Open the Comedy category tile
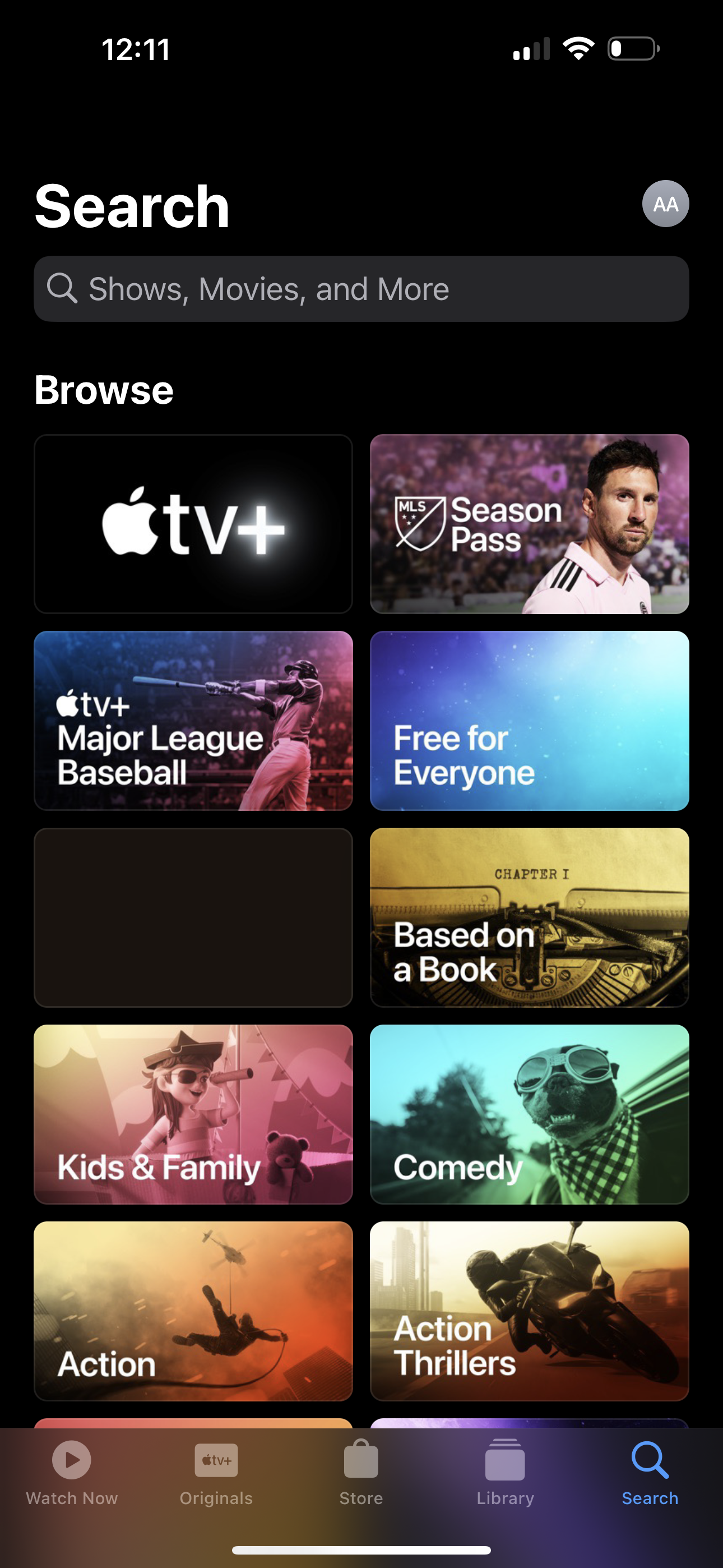 coord(530,1114)
